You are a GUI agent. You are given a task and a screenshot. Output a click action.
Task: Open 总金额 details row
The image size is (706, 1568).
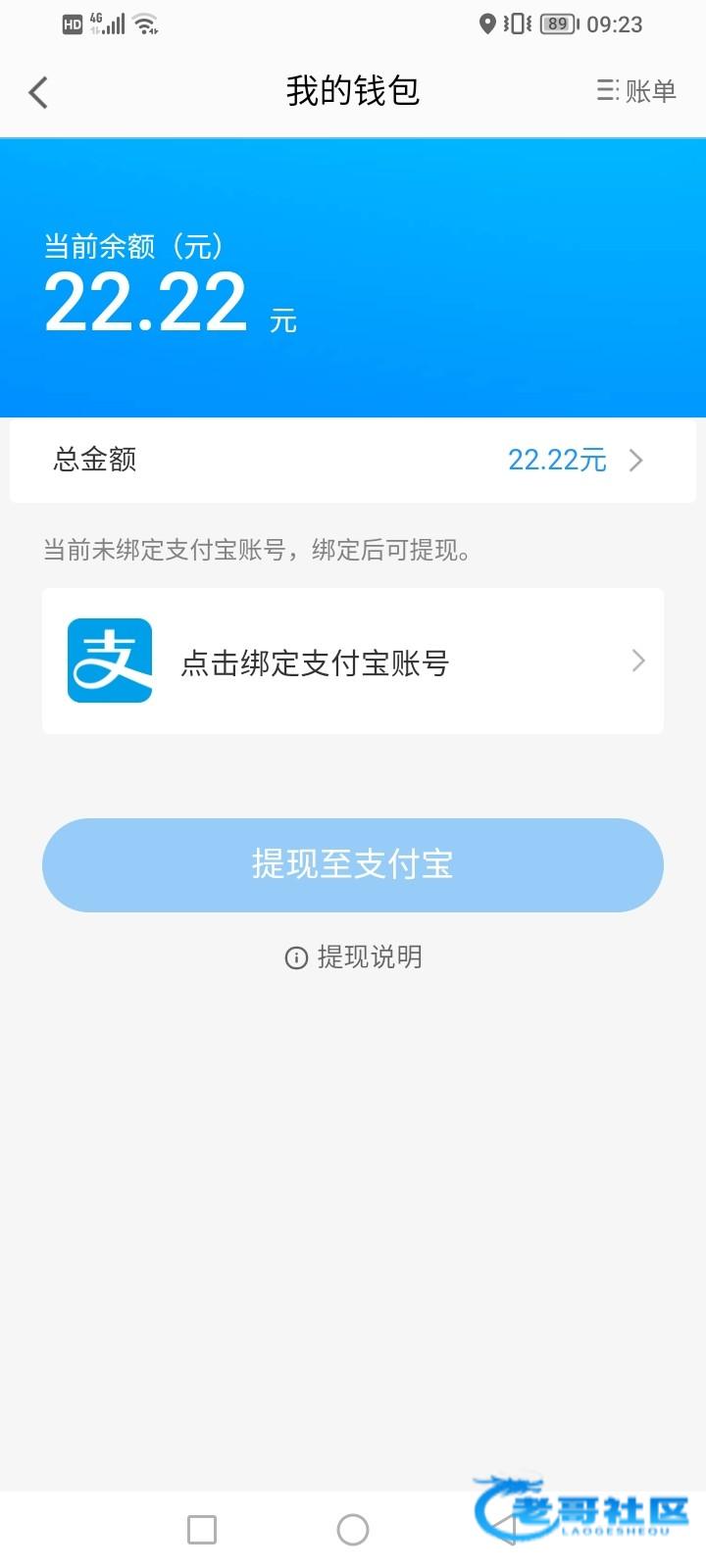coord(353,460)
